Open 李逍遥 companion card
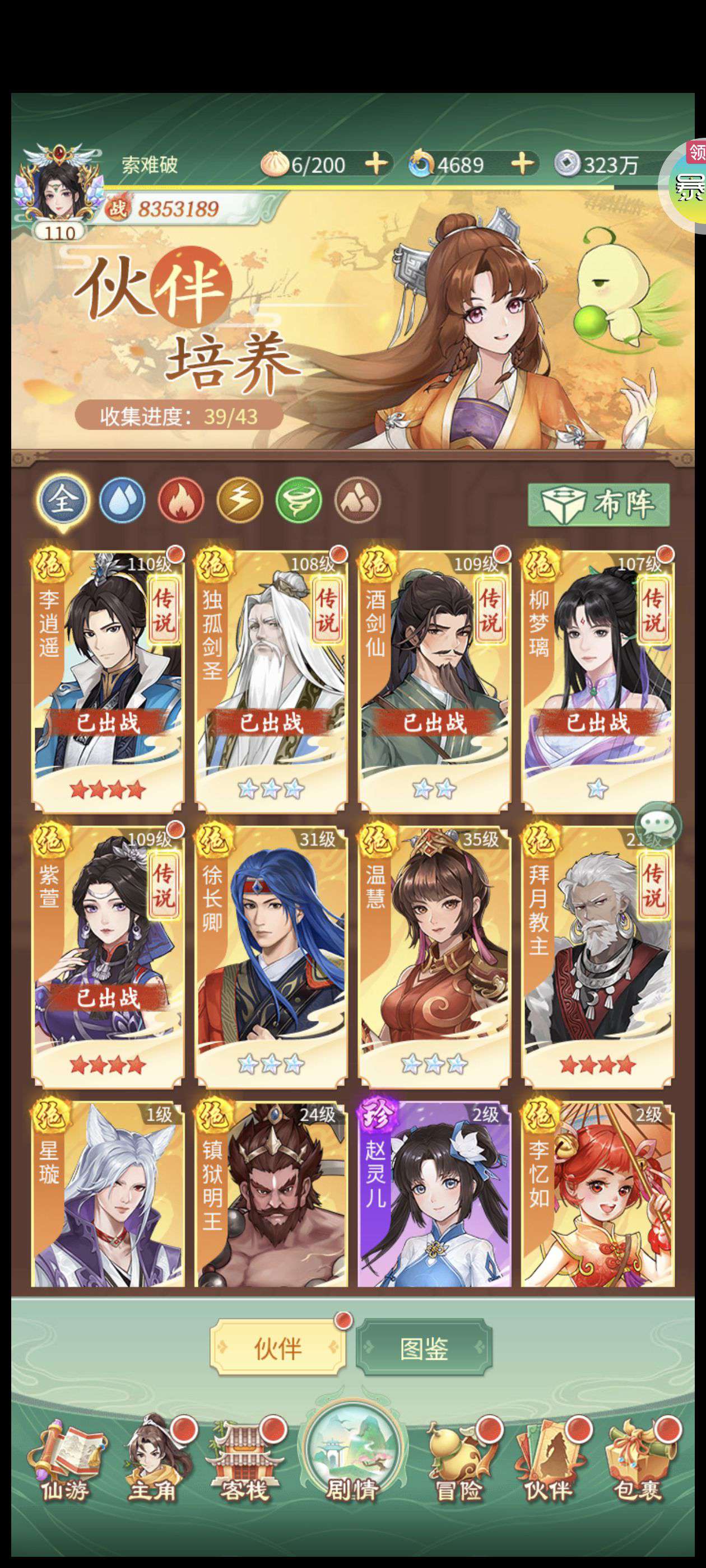 108,679
